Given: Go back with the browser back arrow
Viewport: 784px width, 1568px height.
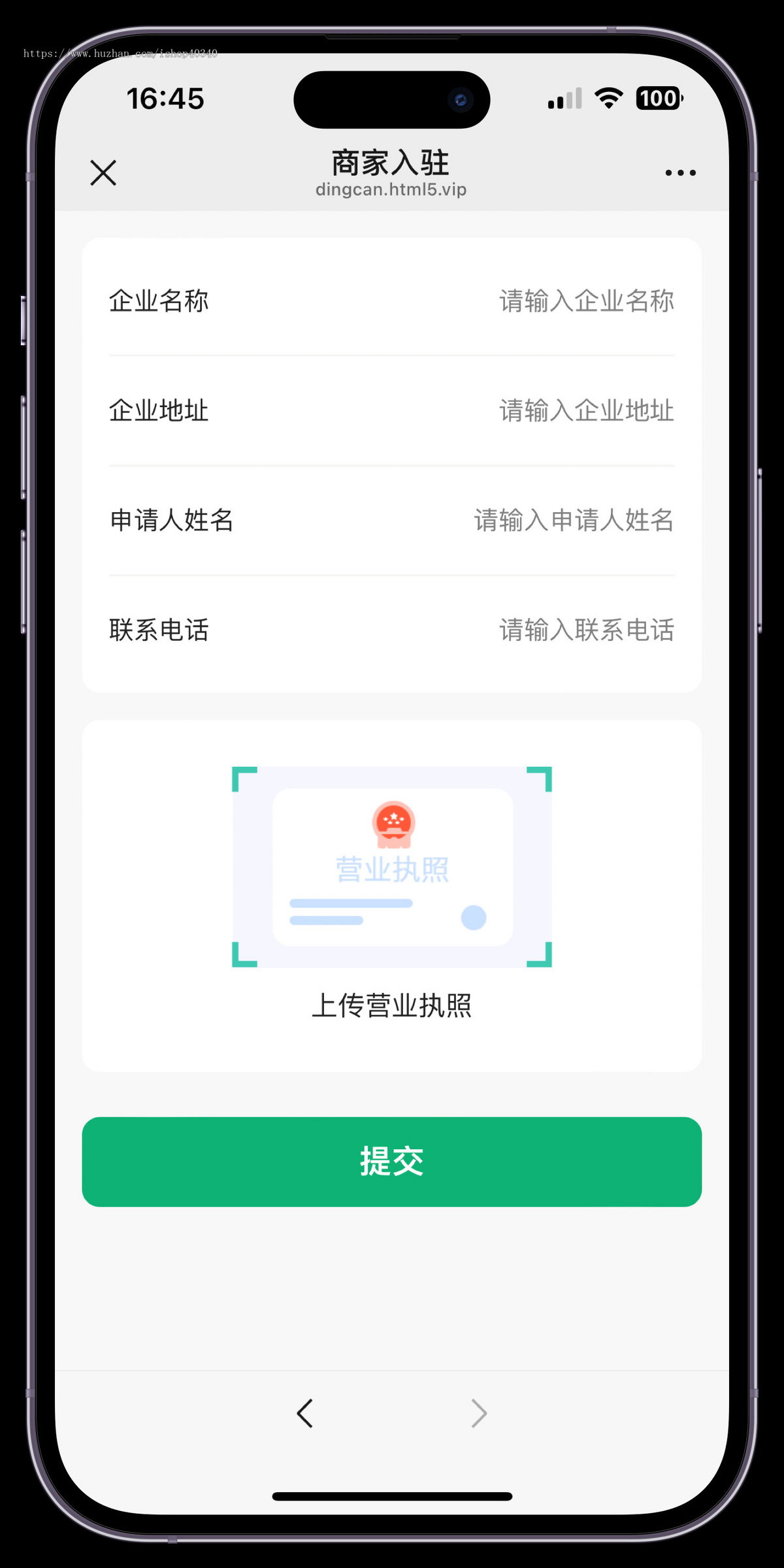Looking at the screenshot, I should click(305, 1413).
